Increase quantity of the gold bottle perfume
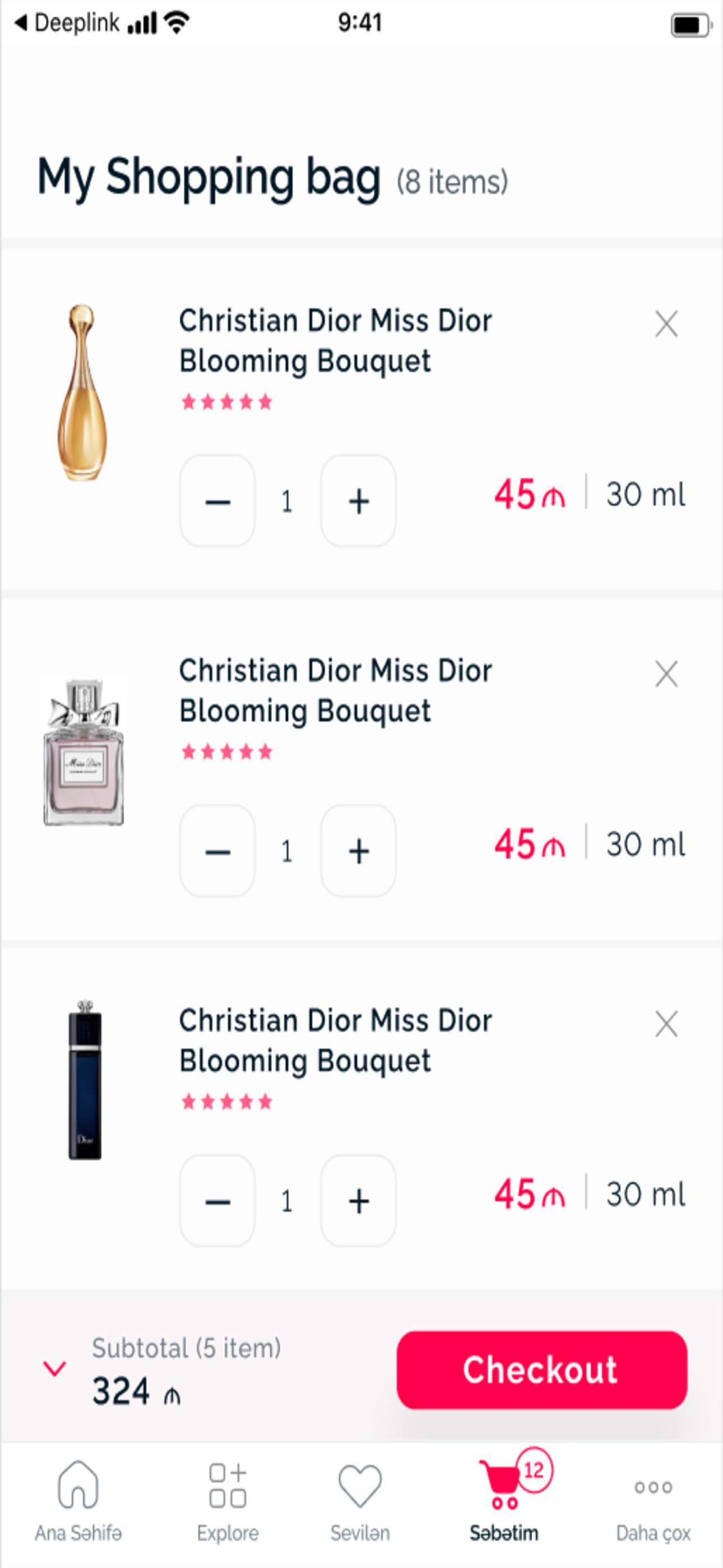The image size is (723, 1568). pyautogui.click(x=359, y=501)
